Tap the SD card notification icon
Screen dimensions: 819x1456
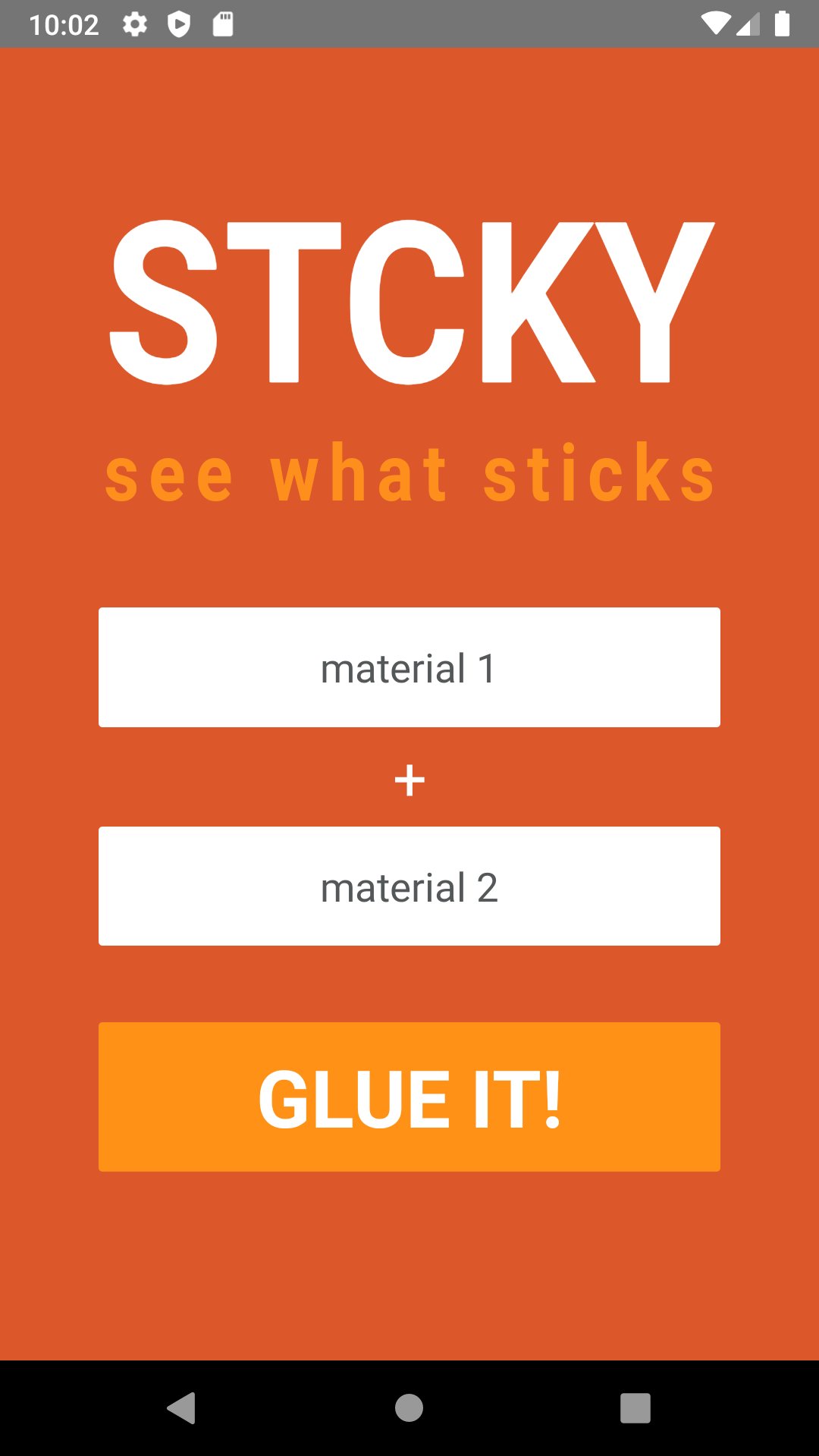(x=222, y=24)
